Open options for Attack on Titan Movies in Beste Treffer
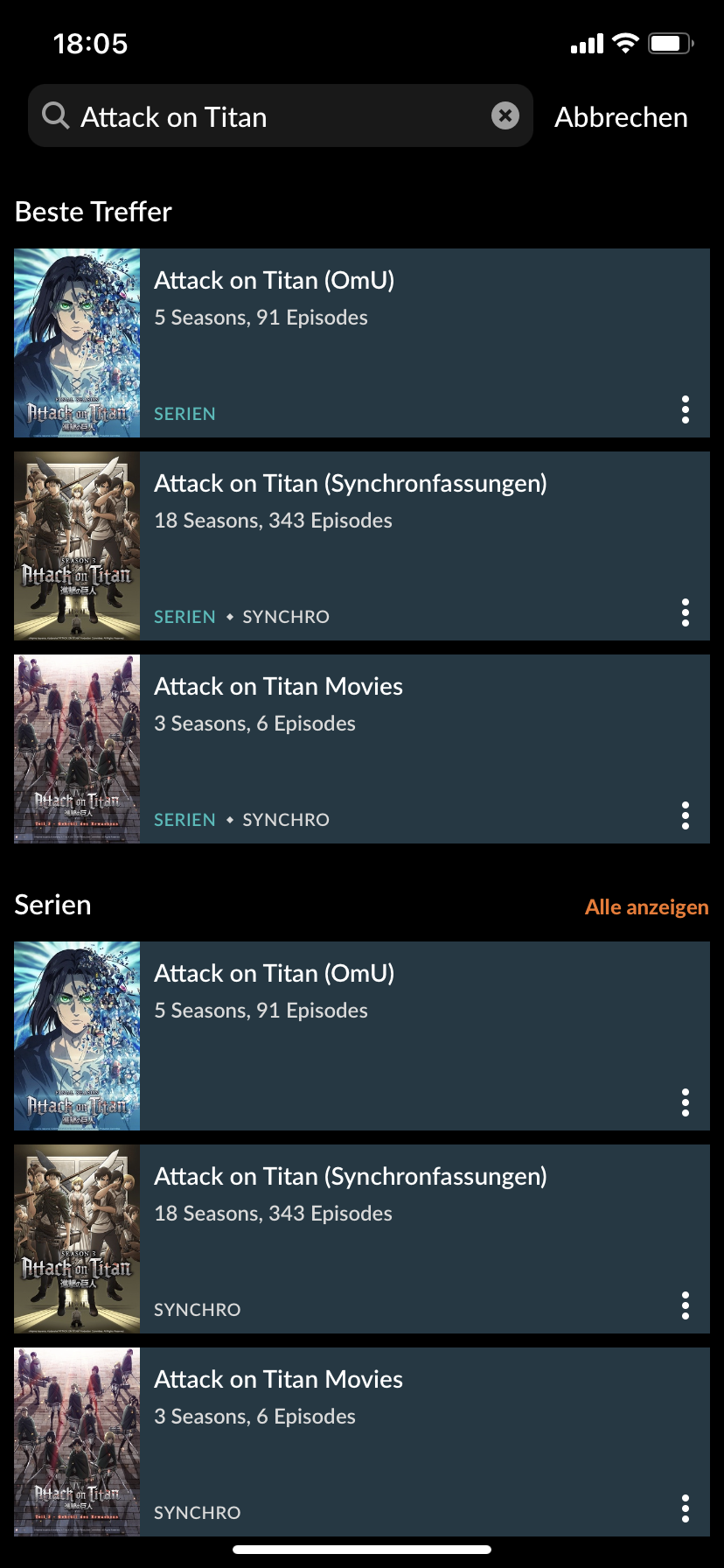Viewport: 724px width, 1568px height. [686, 815]
